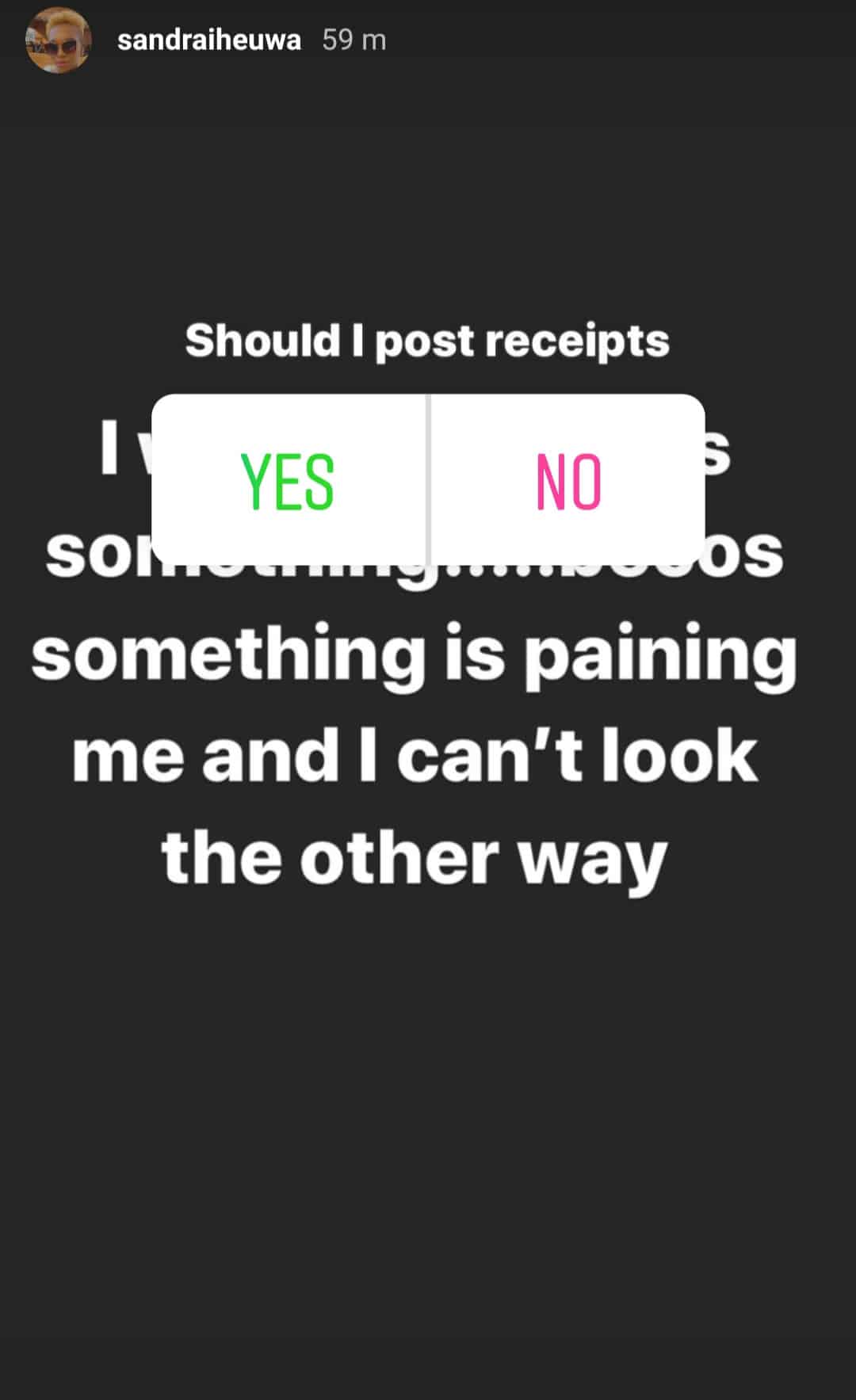Vote YES on the receipts poll
This screenshot has width=856, height=1400.
pos(289,480)
